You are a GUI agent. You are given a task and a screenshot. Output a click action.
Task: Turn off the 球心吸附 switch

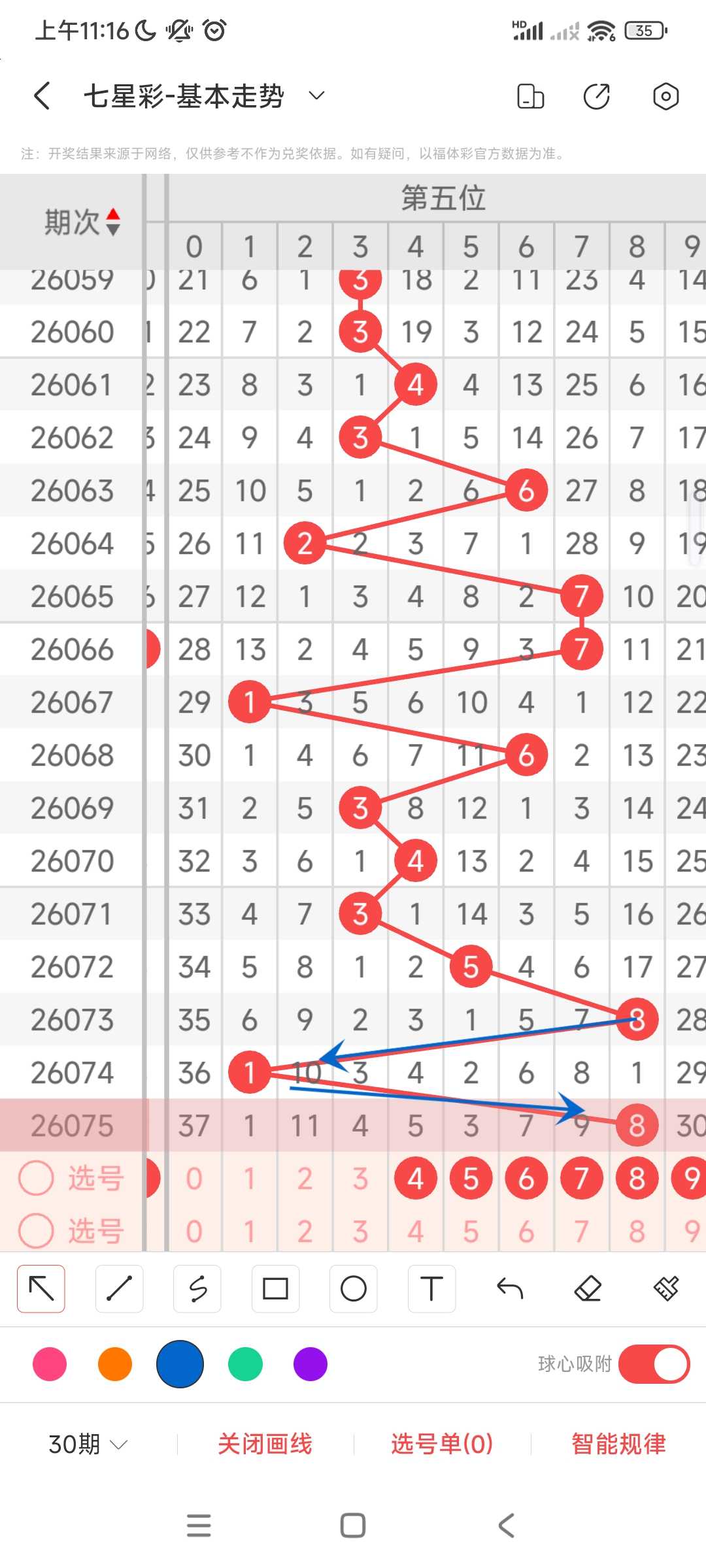point(654,1364)
